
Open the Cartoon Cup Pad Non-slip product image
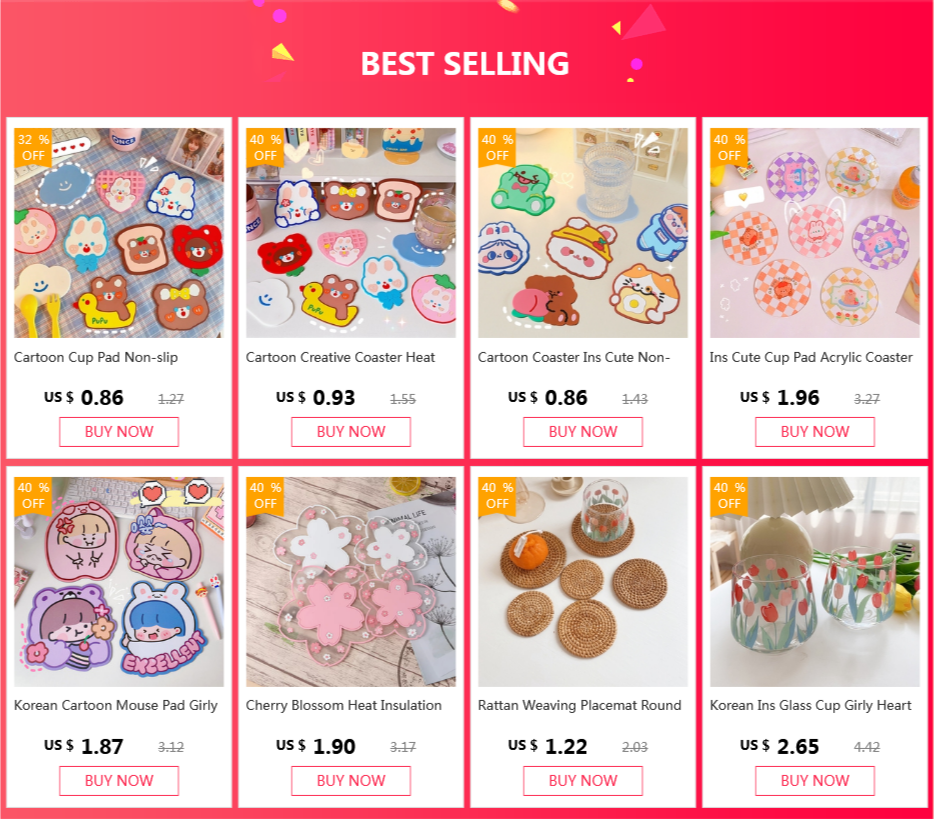(x=119, y=233)
